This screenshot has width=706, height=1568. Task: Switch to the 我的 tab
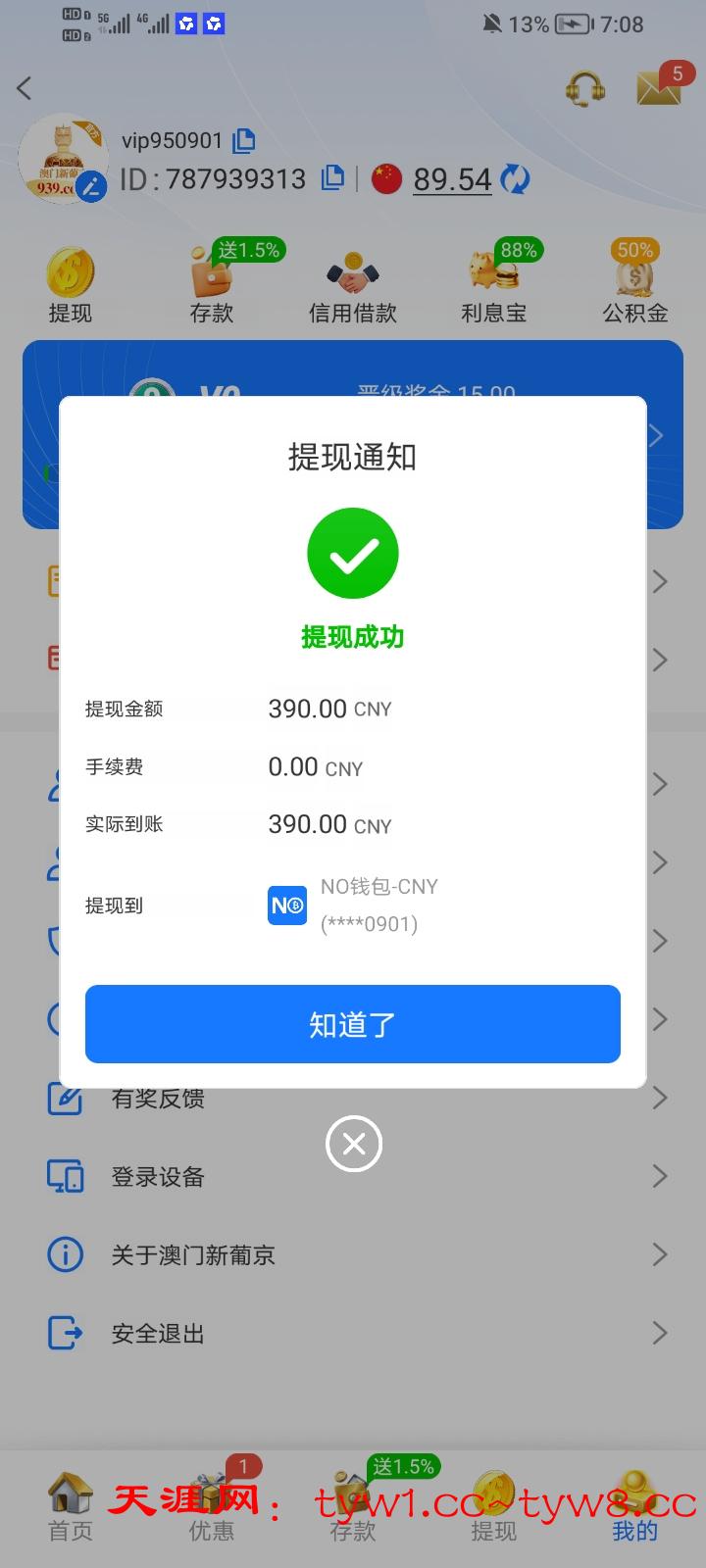[635, 1509]
